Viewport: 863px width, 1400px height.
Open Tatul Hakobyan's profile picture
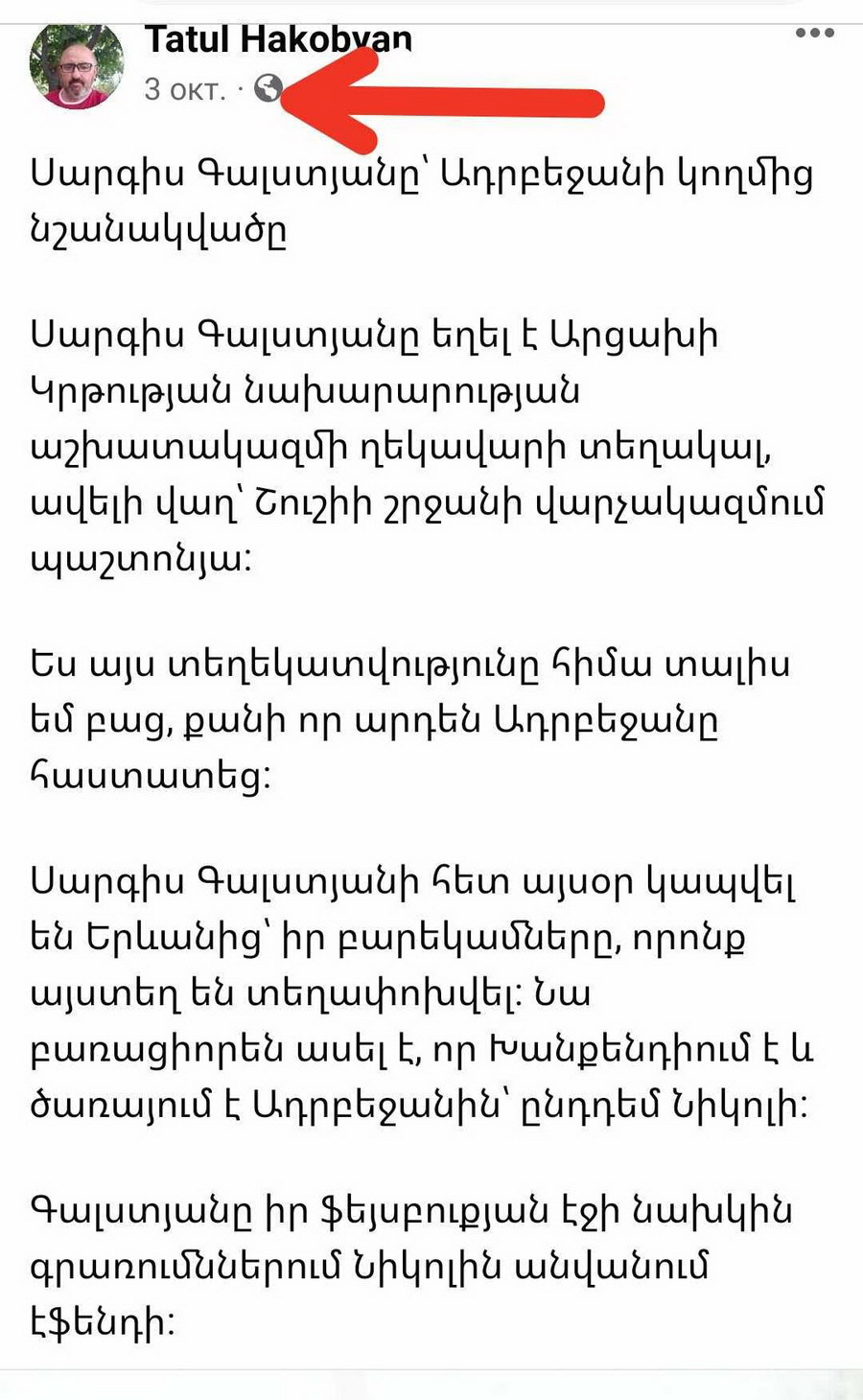point(78,64)
